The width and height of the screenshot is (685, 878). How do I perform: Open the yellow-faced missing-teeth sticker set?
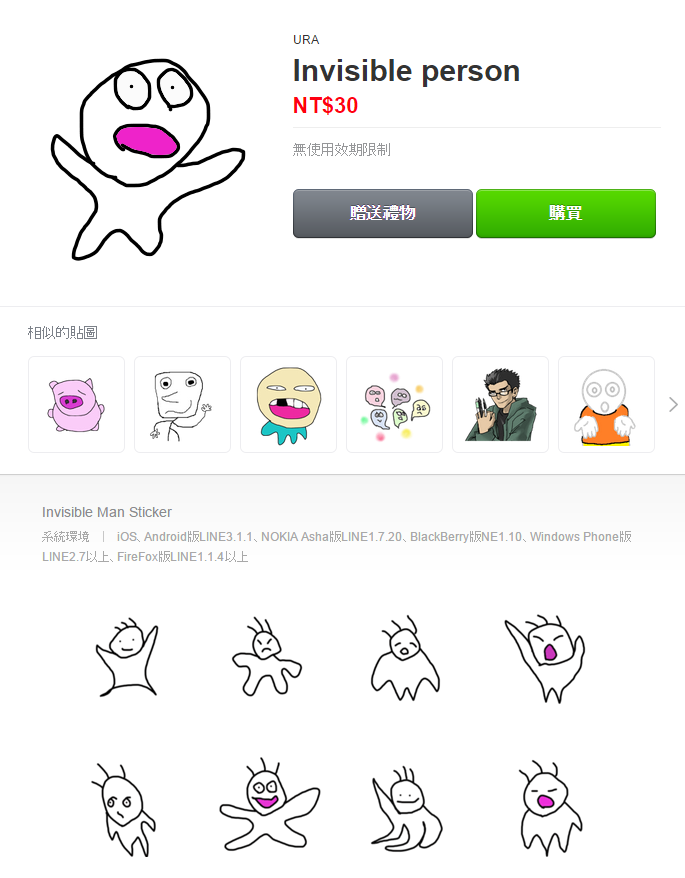point(288,404)
